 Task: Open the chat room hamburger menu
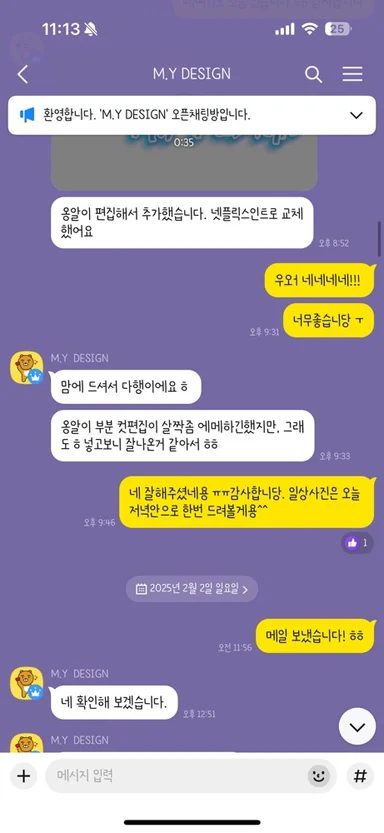352,74
